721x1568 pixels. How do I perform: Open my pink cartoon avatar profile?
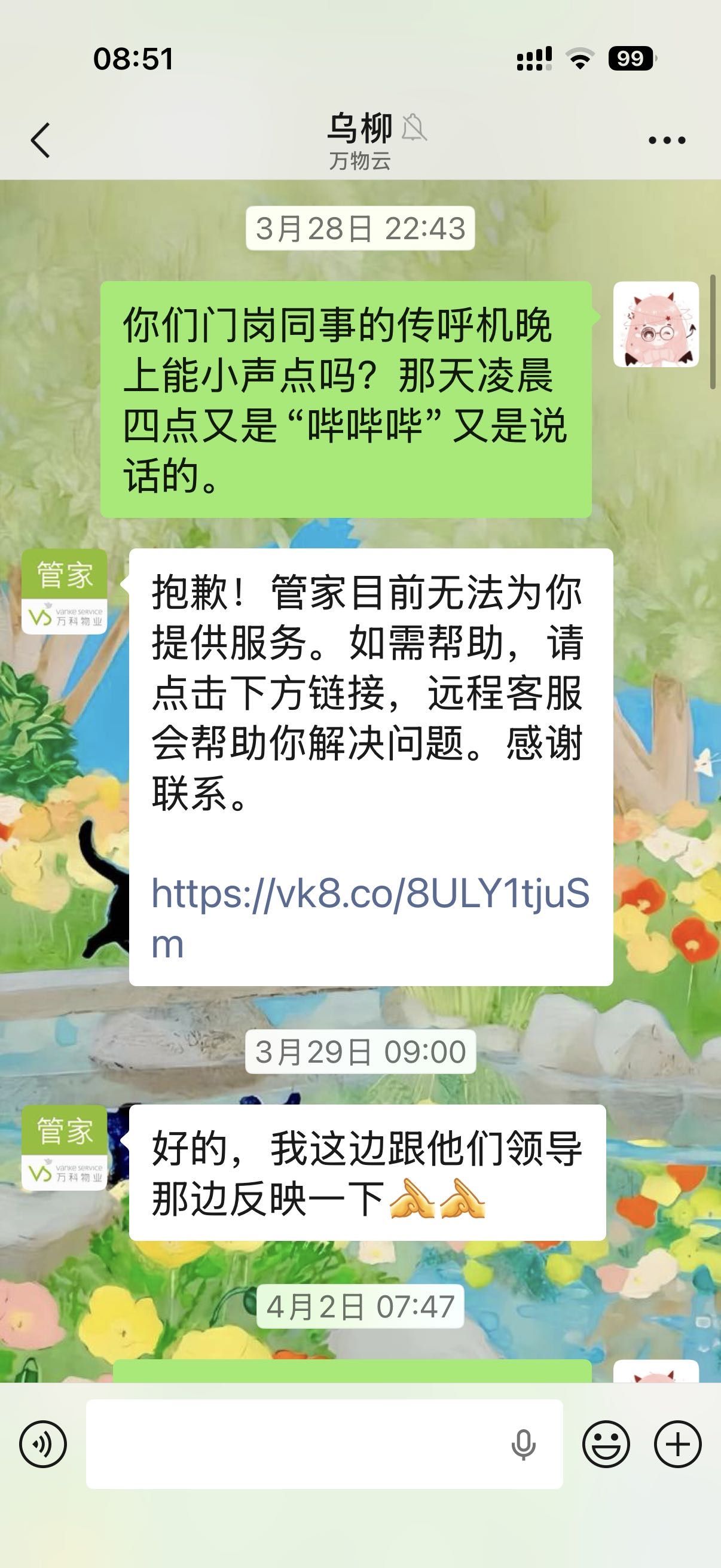pos(655,325)
